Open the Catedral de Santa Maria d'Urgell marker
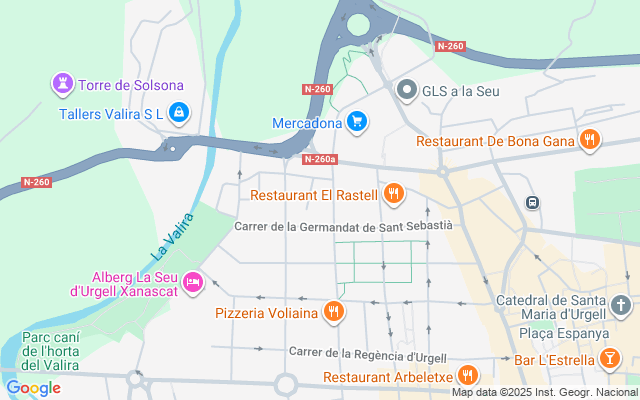Viewport: 640px width, 400px height. tap(621, 304)
